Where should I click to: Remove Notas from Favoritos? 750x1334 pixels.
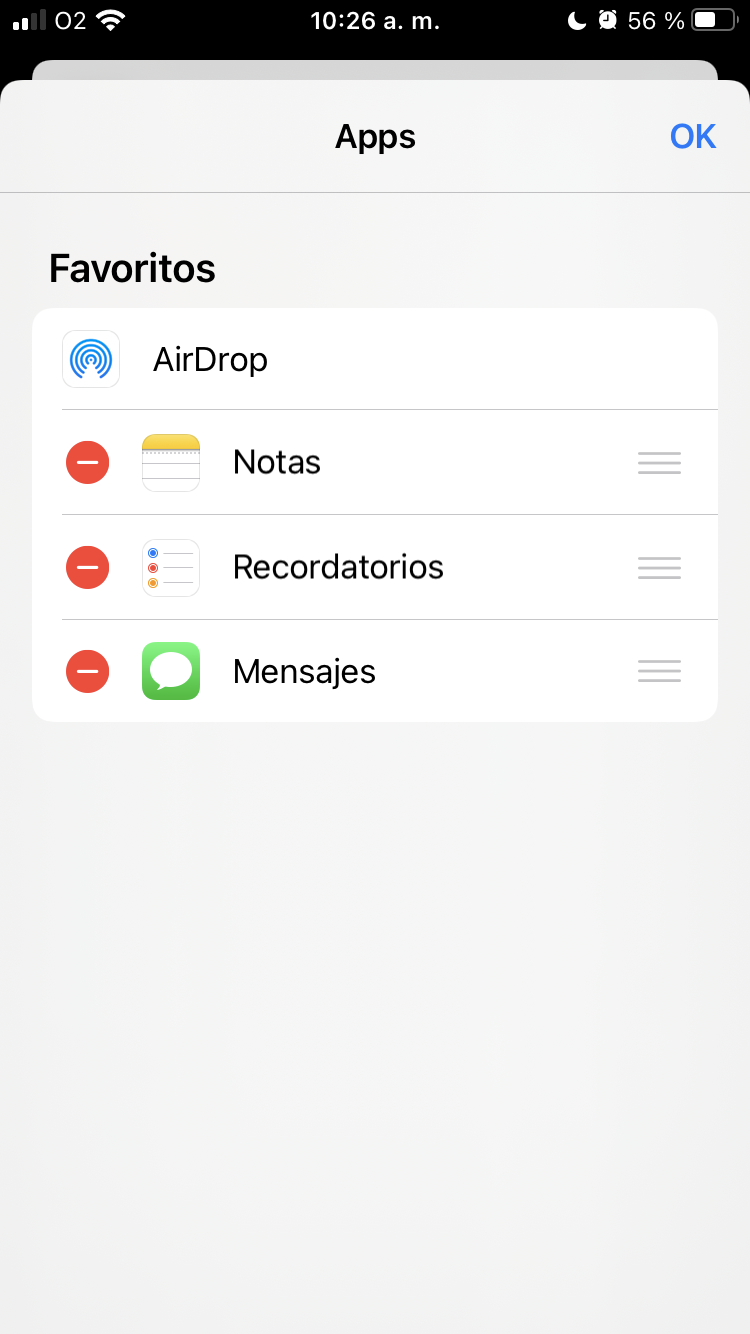(88, 462)
